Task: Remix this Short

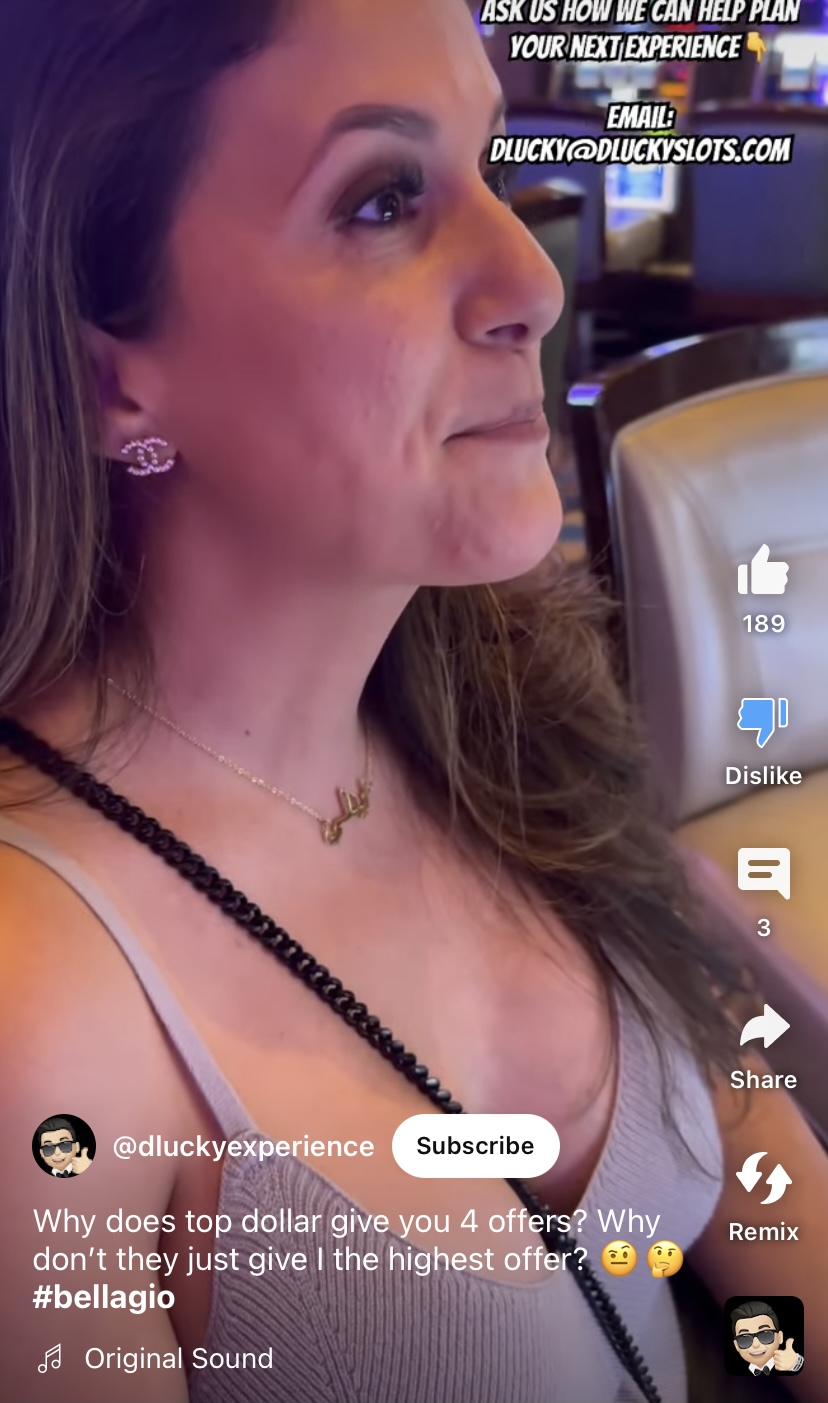Action: point(763,1178)
